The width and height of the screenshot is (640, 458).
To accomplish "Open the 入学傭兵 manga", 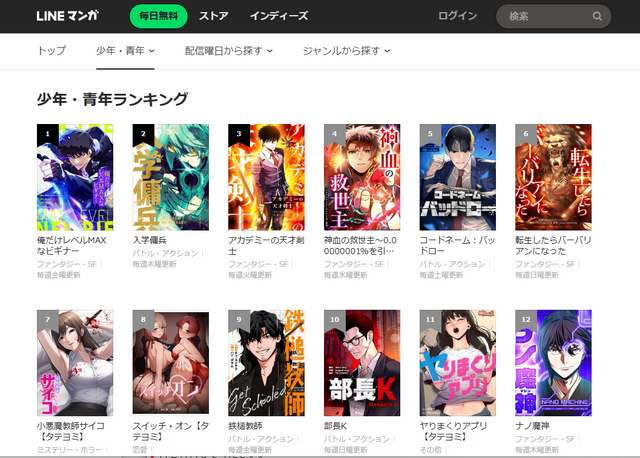I will click(171, 176).
